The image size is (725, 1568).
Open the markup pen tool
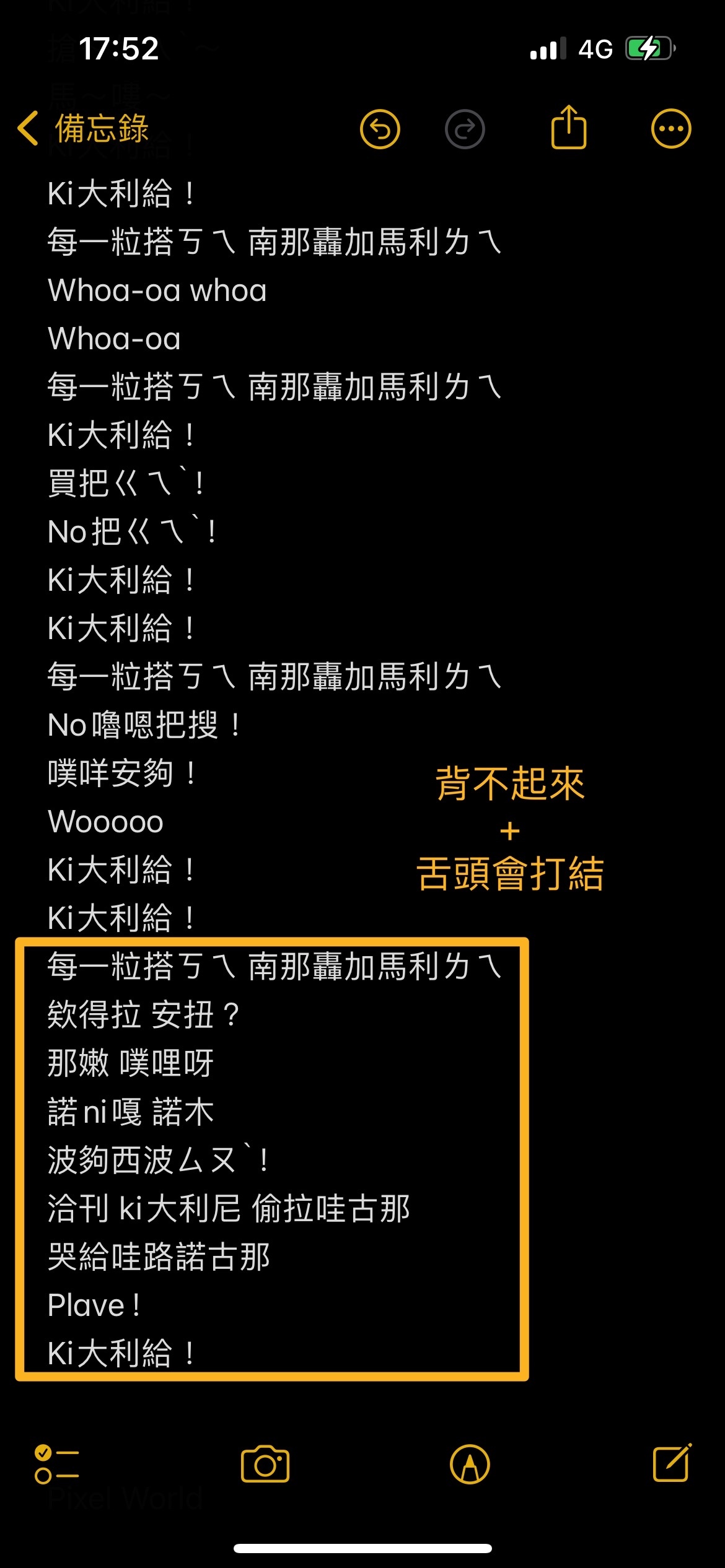pos(470,1464)
